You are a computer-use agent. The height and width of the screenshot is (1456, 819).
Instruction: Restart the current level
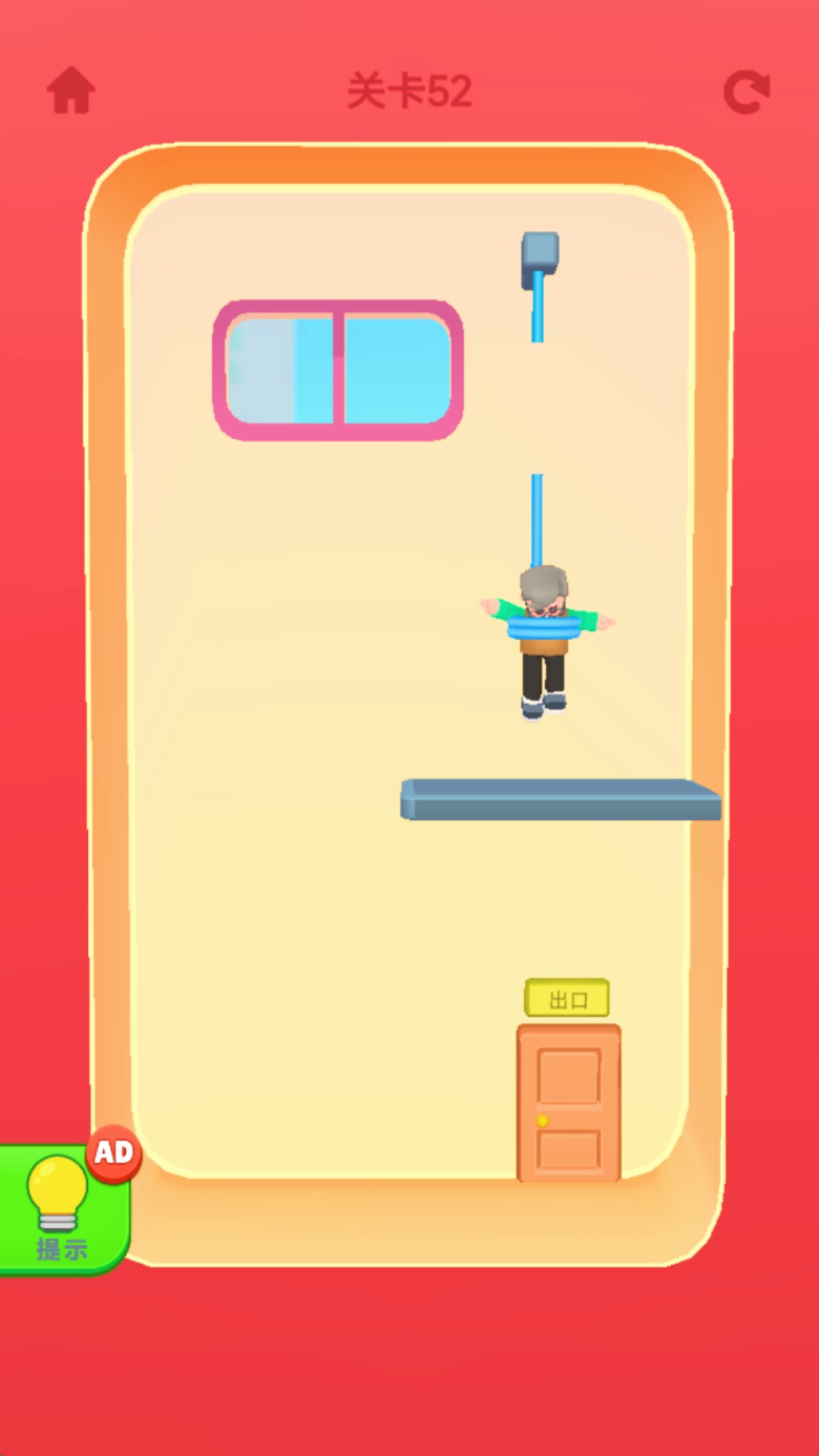[746, 93]
